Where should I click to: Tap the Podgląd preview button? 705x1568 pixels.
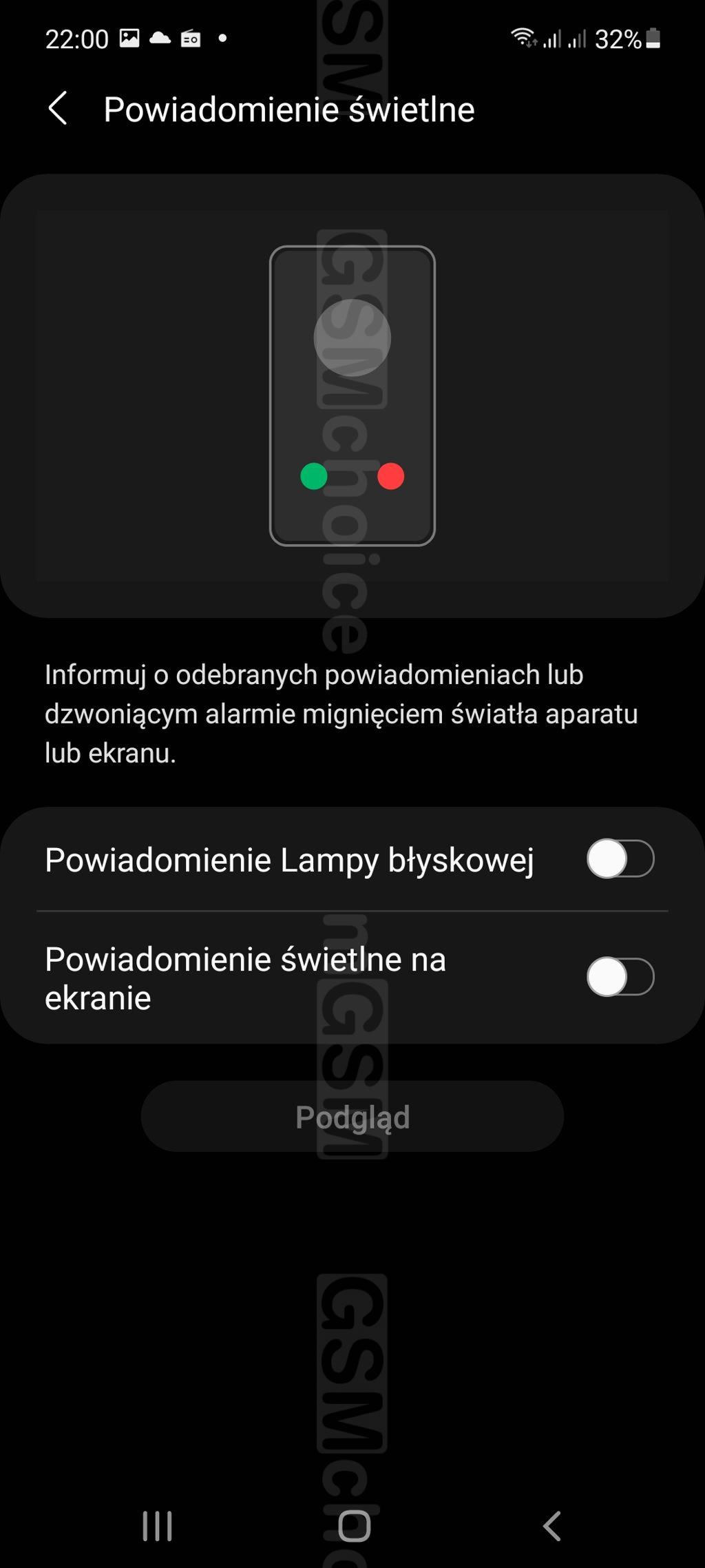tap(352, 1117)
